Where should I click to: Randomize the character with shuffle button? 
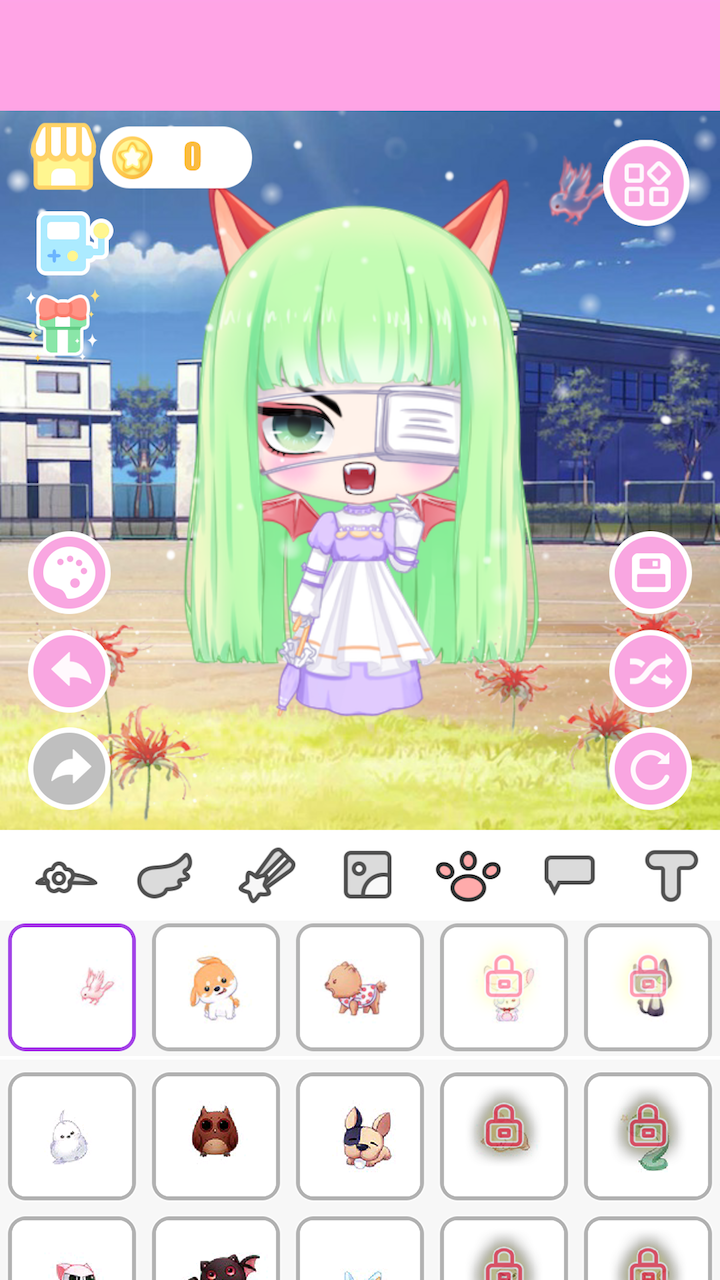[650, 671]
